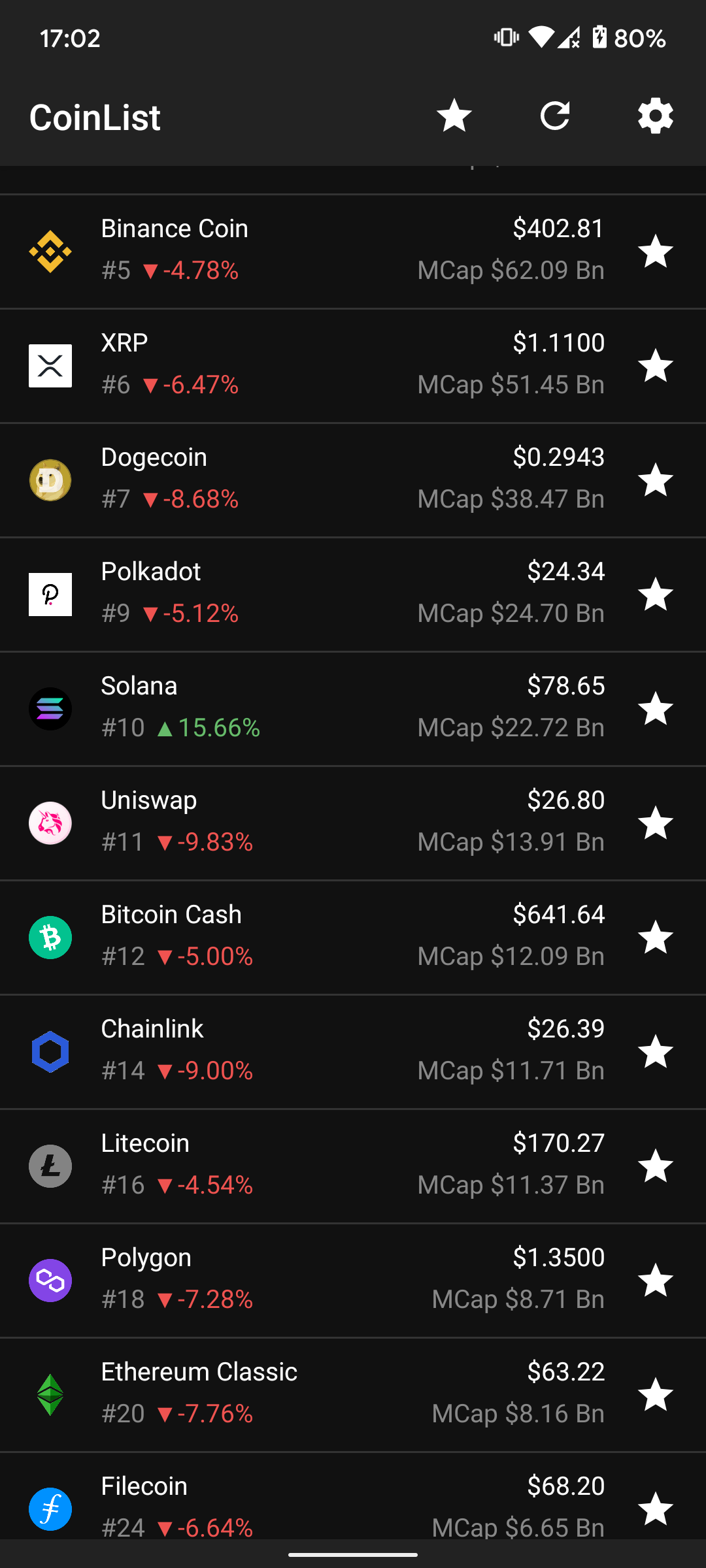Toggle the favorite star for Binance Coin
The width and height of the screenshot is (706, 1568).
[x=656, y=252]
